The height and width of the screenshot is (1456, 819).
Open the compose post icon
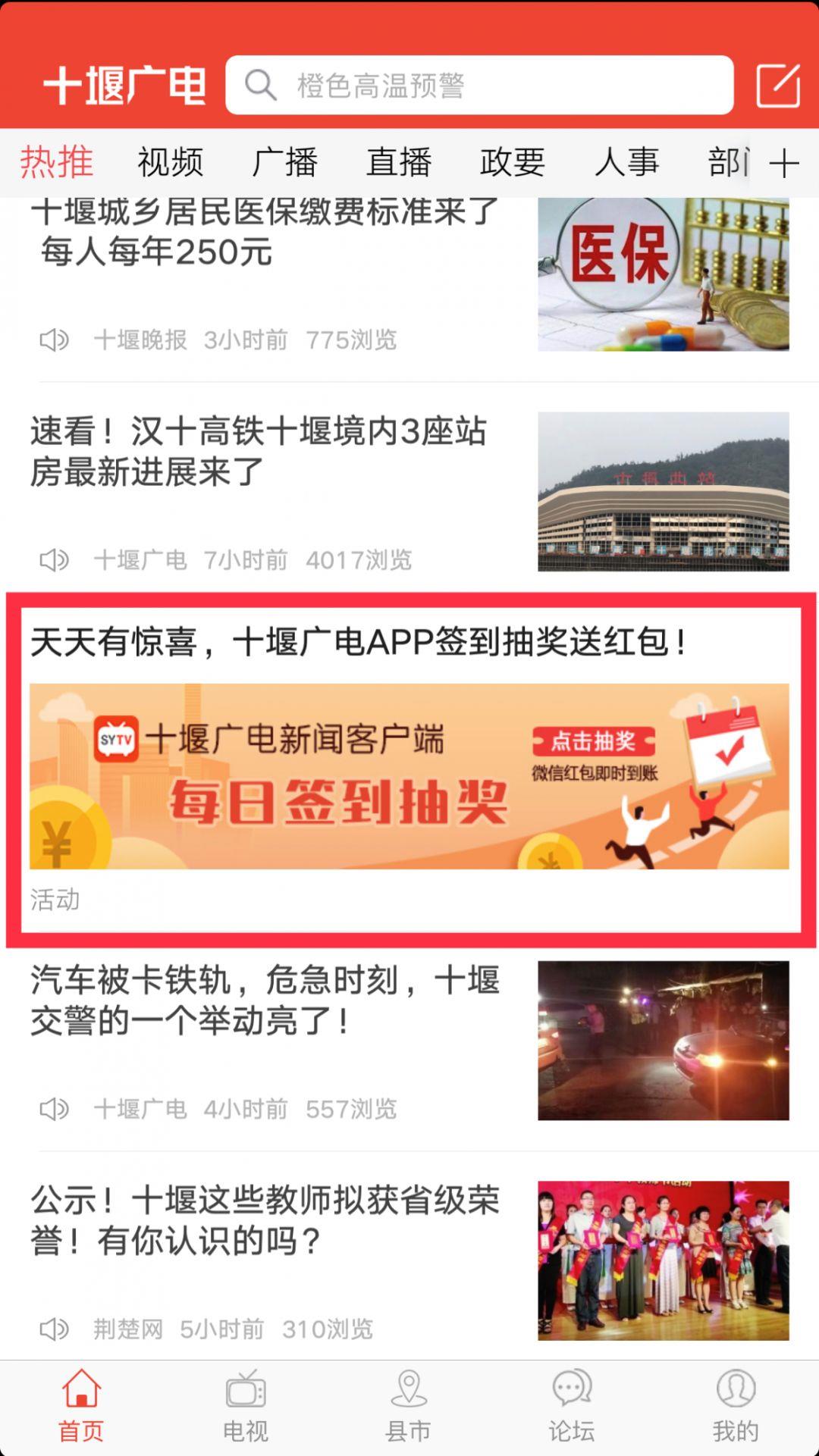tap(778, 86)
